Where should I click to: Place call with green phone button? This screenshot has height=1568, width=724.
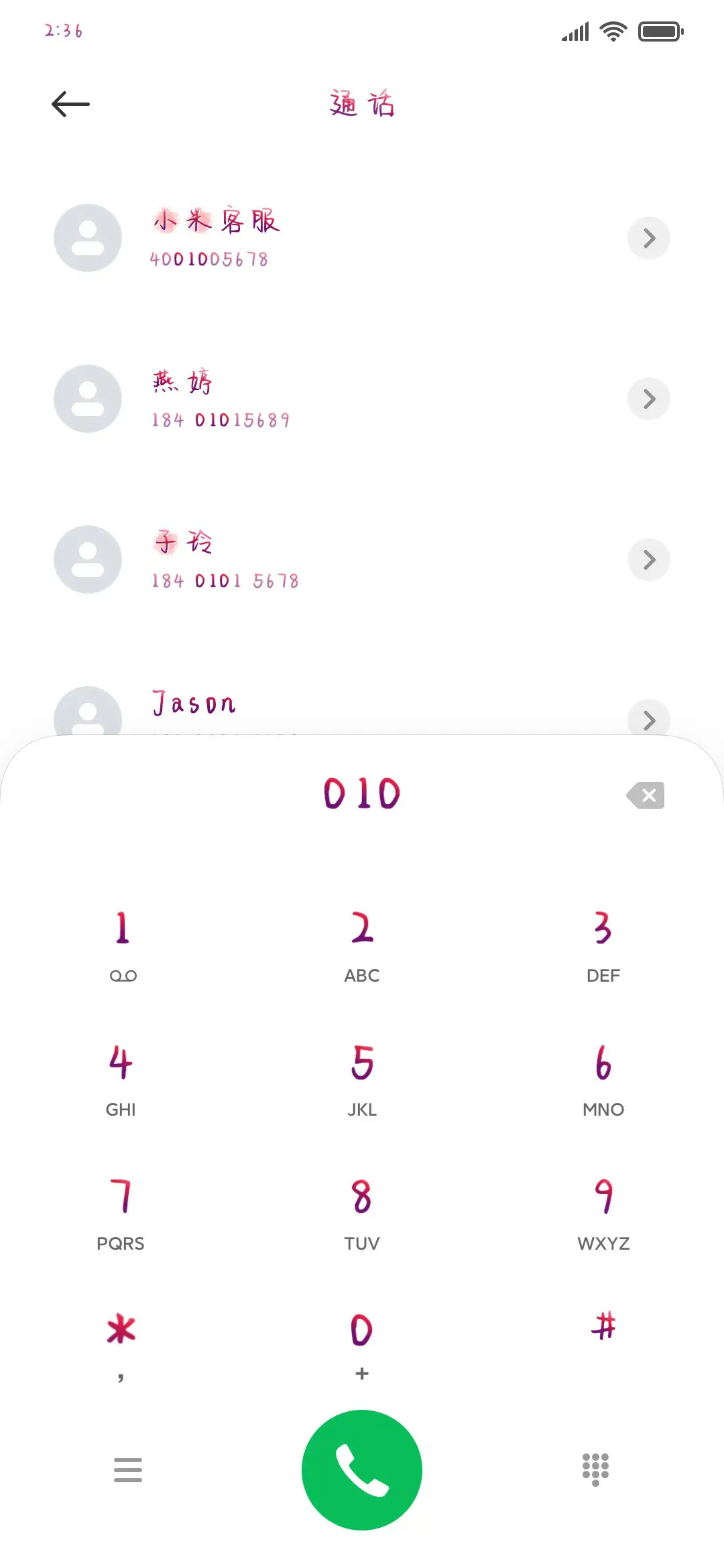362,1469
